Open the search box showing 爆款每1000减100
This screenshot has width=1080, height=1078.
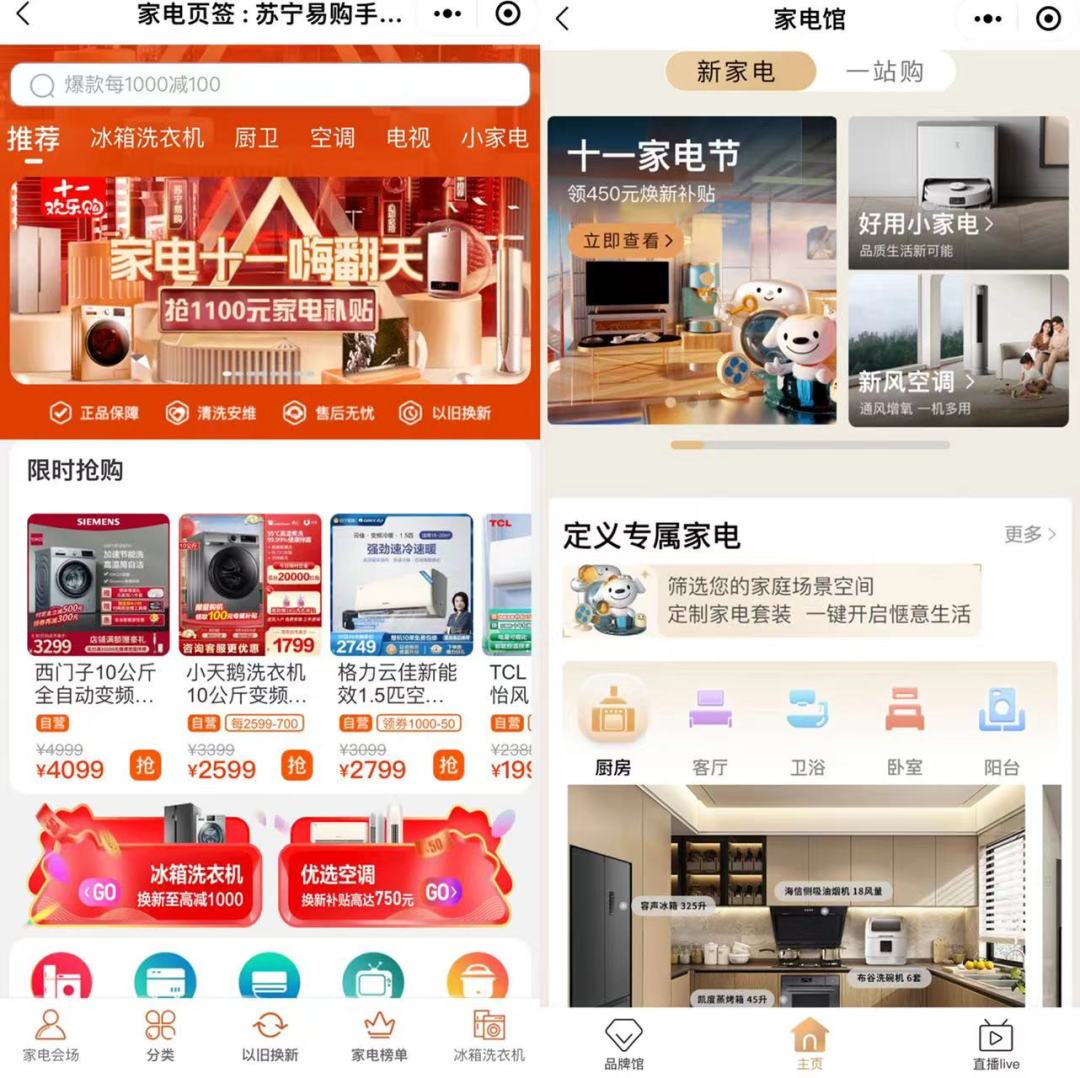270,85
